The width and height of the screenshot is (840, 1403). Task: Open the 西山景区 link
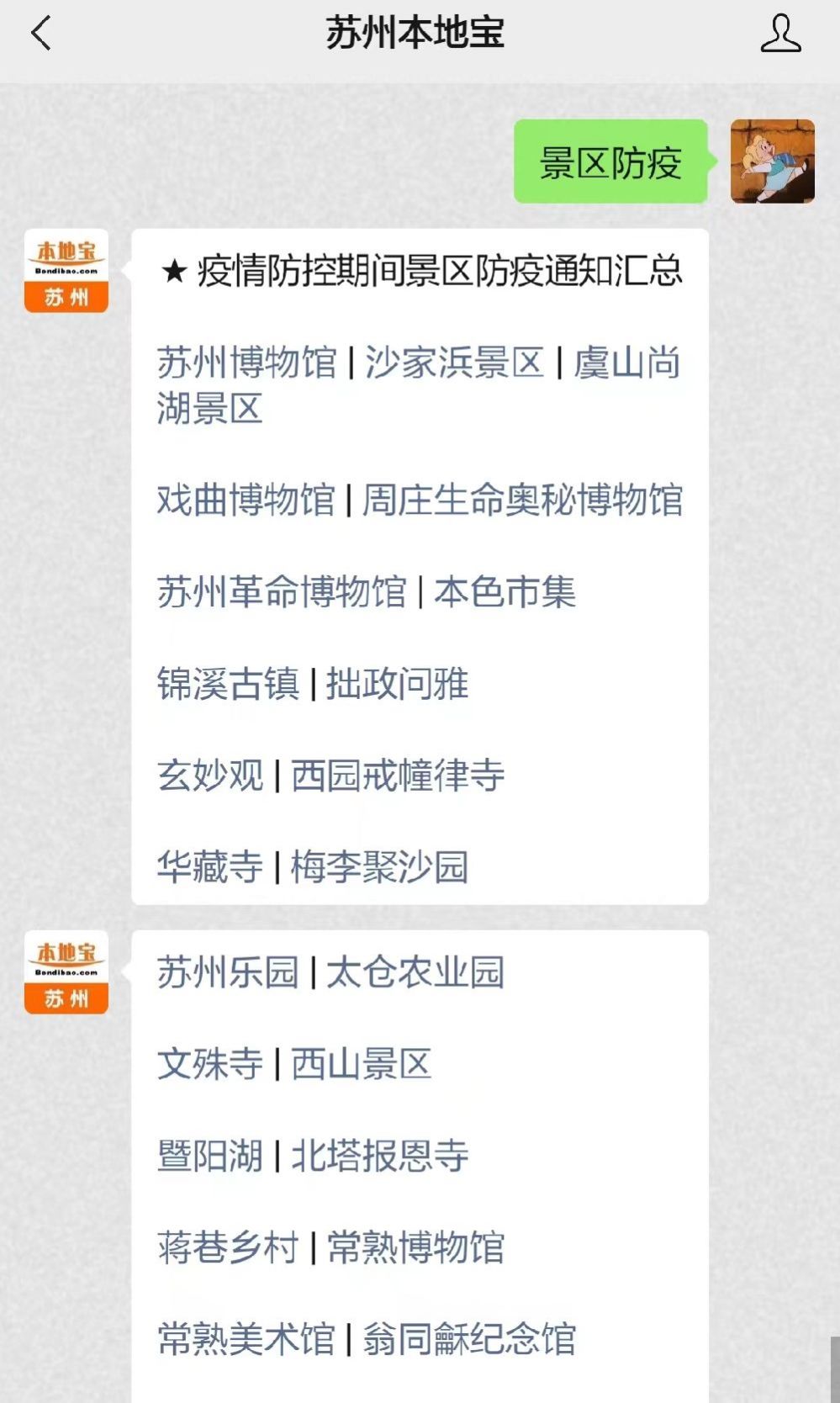(362, 1064)
